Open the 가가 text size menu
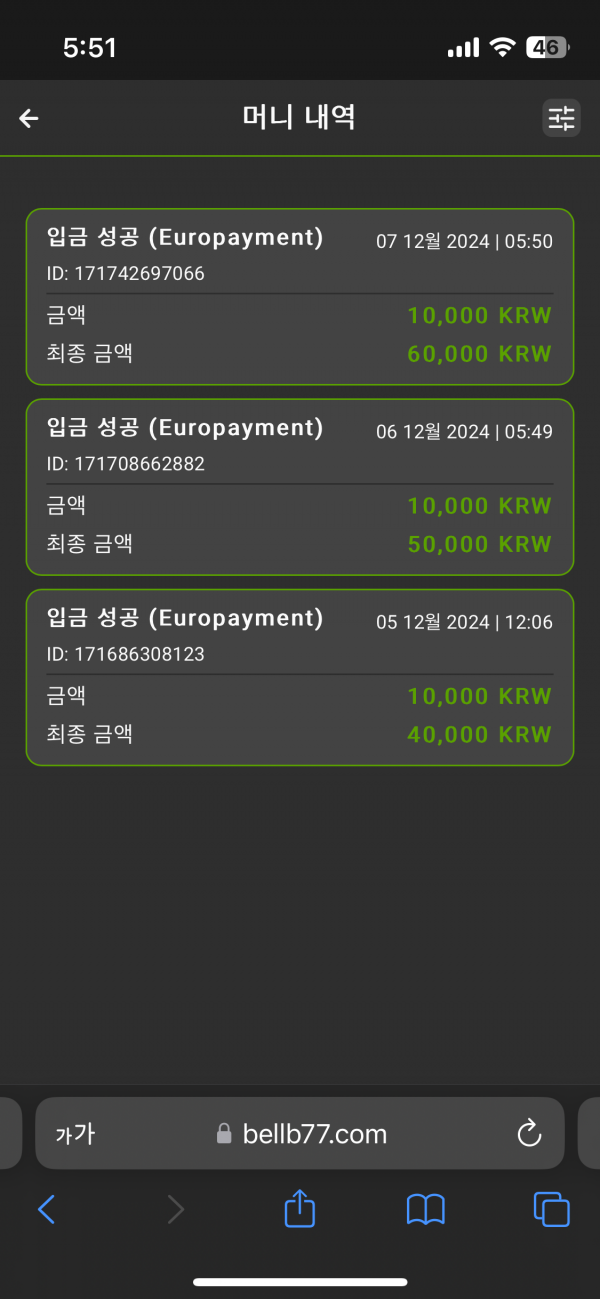The height and width of the screenshot is (1299, 600). (x=75, y=1134)
